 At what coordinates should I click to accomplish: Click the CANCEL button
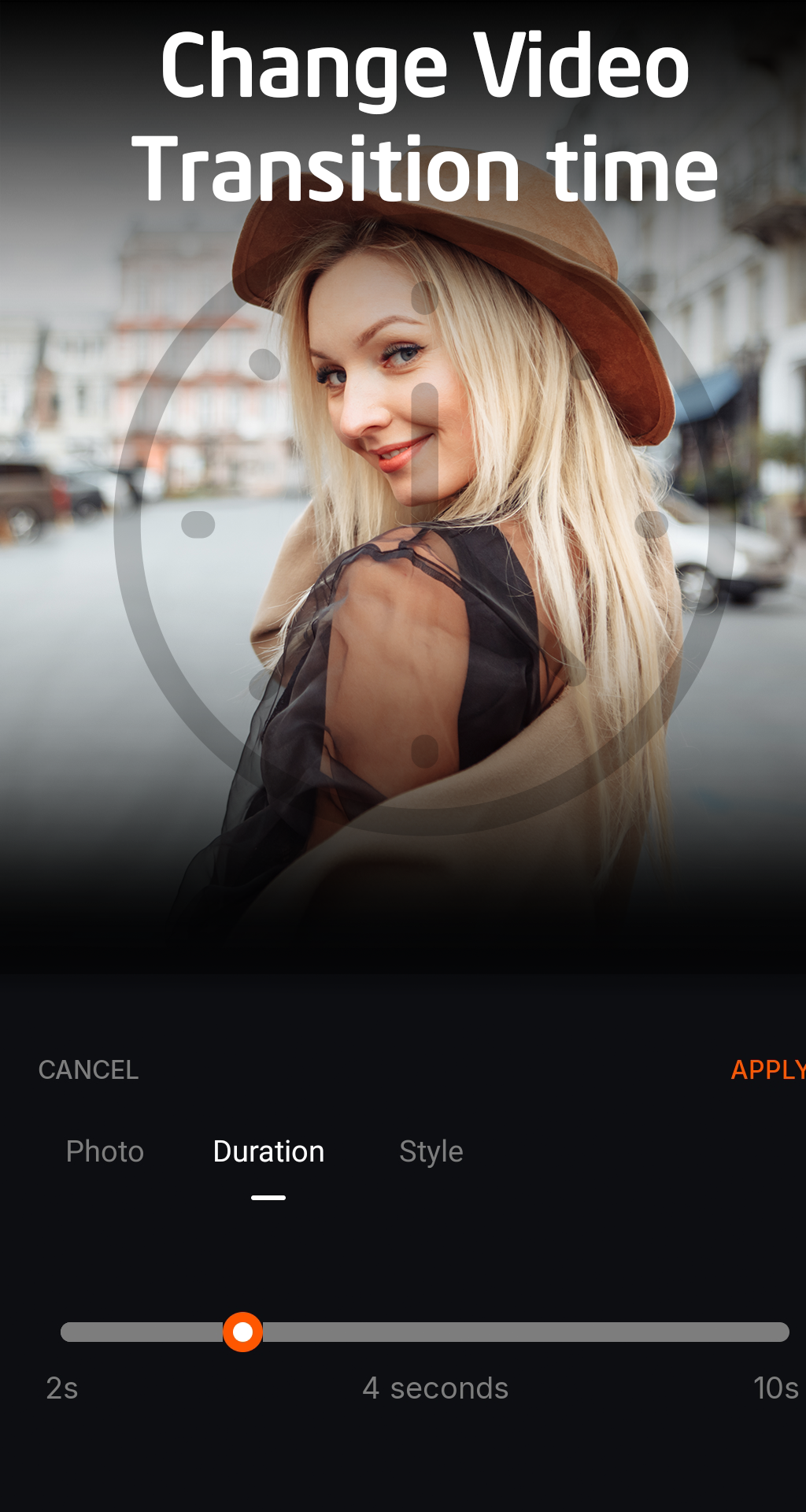pyautogui.click(x=88, y=1069)
